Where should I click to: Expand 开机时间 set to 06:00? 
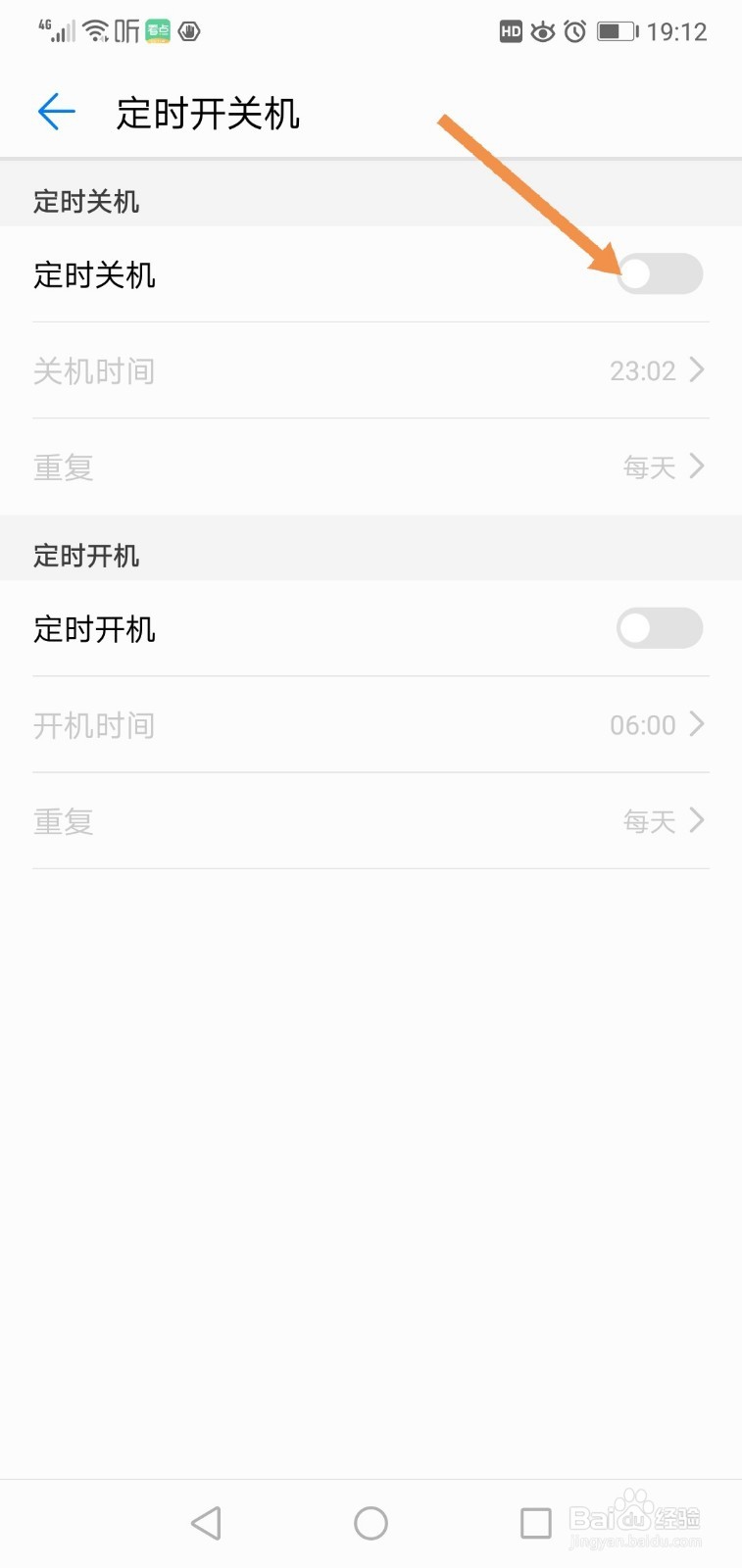[371, 725]
